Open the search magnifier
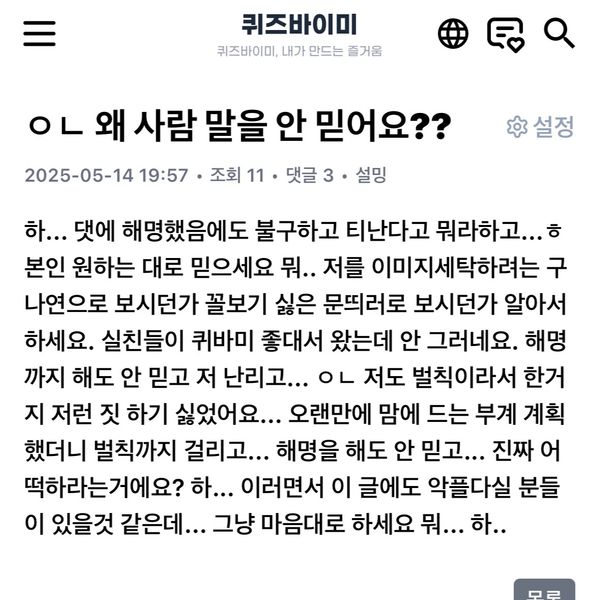This screenshot has height=600, width=600. 558,34
